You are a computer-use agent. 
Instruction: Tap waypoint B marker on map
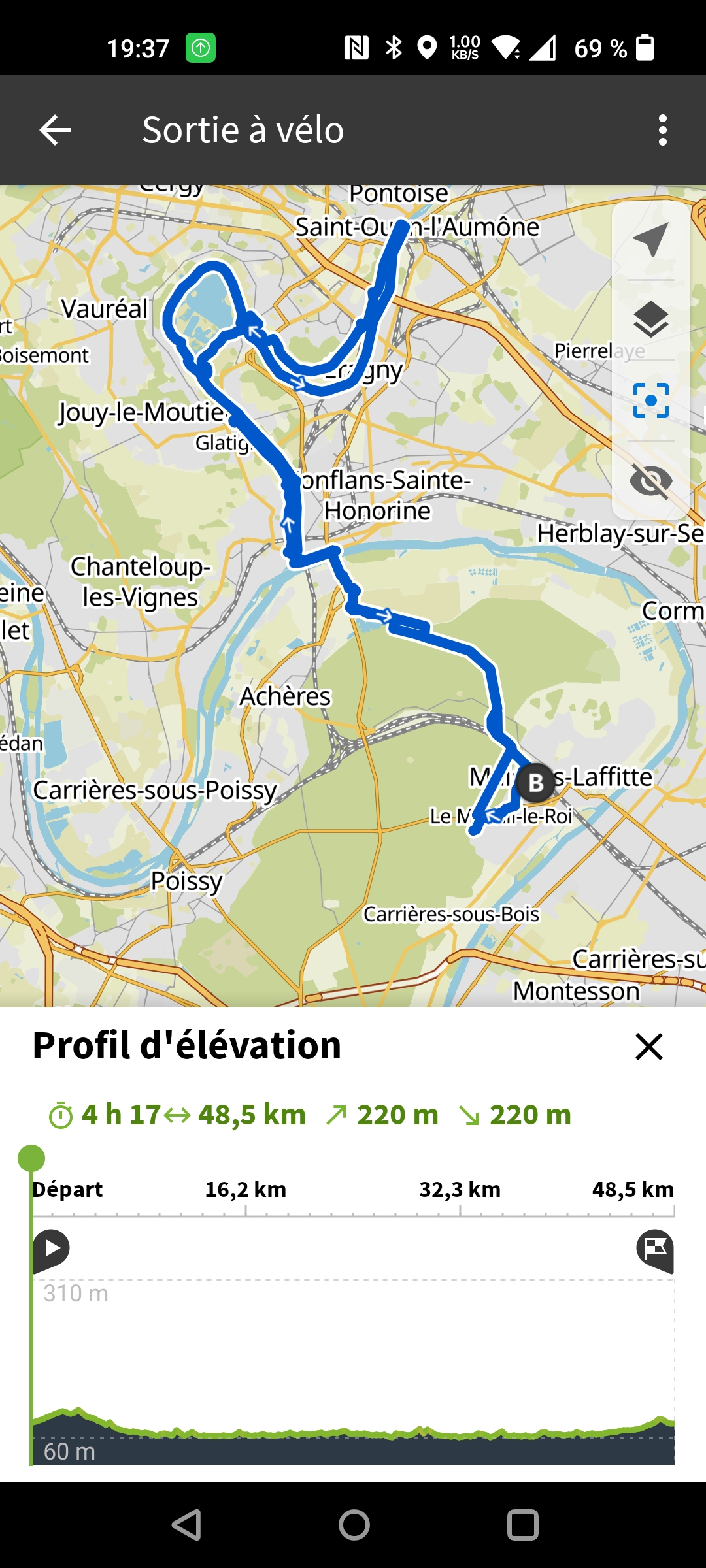[x=535, y=782]
